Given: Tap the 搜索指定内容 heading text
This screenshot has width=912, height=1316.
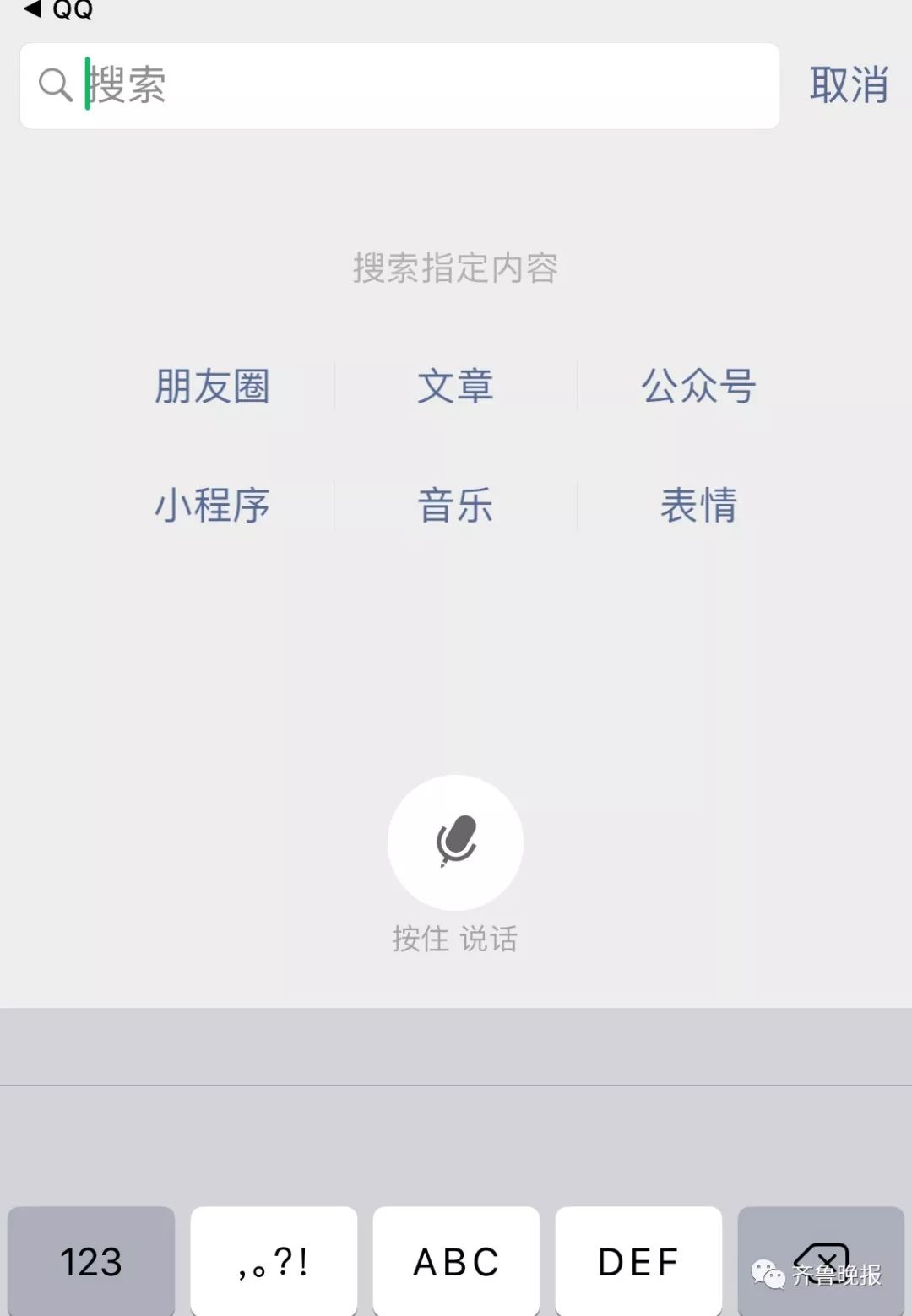Looking at the screenshot, I should [456, 268].
